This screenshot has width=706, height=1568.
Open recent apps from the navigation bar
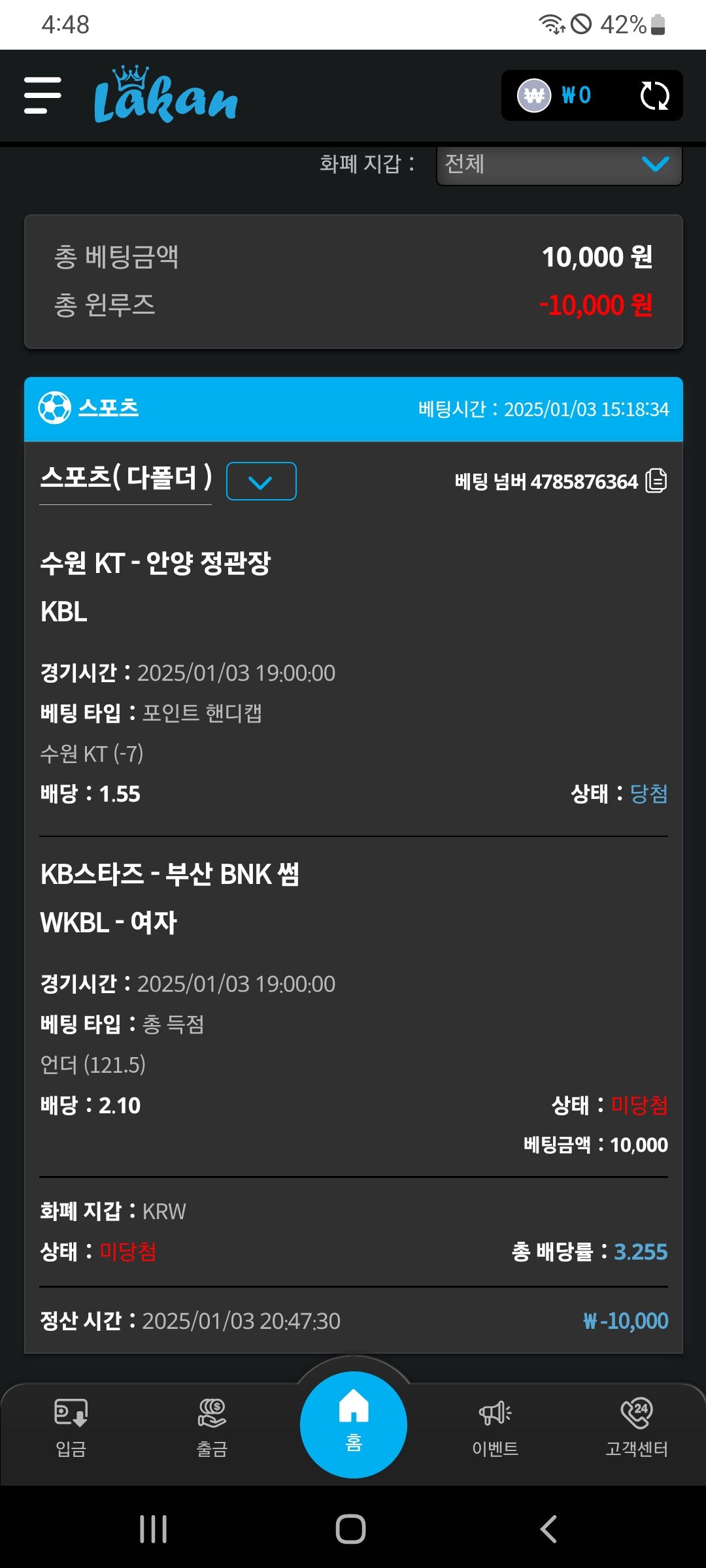[154, 1529]
